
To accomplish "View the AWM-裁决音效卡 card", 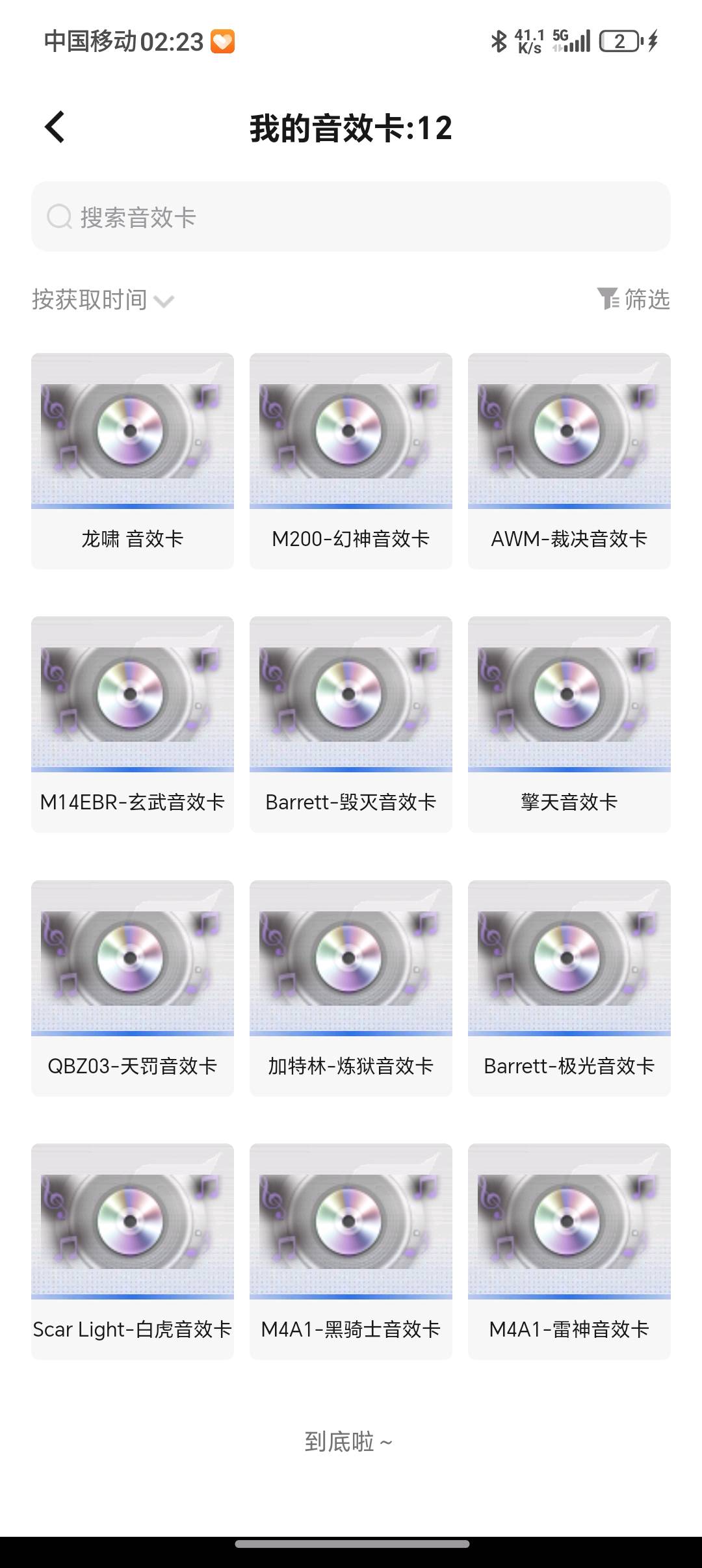I will 569,460.
